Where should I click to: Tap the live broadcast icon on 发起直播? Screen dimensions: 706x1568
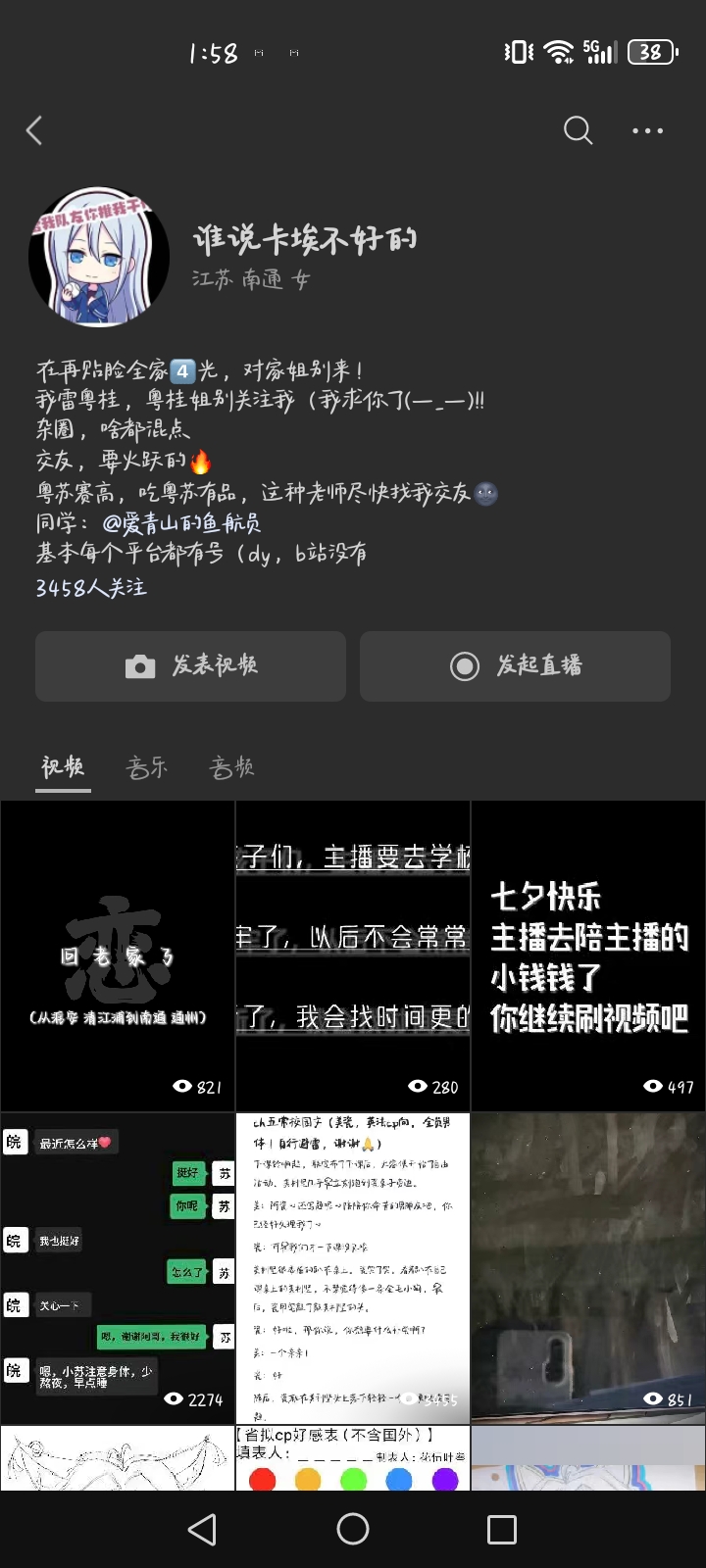tap(465, 666)
